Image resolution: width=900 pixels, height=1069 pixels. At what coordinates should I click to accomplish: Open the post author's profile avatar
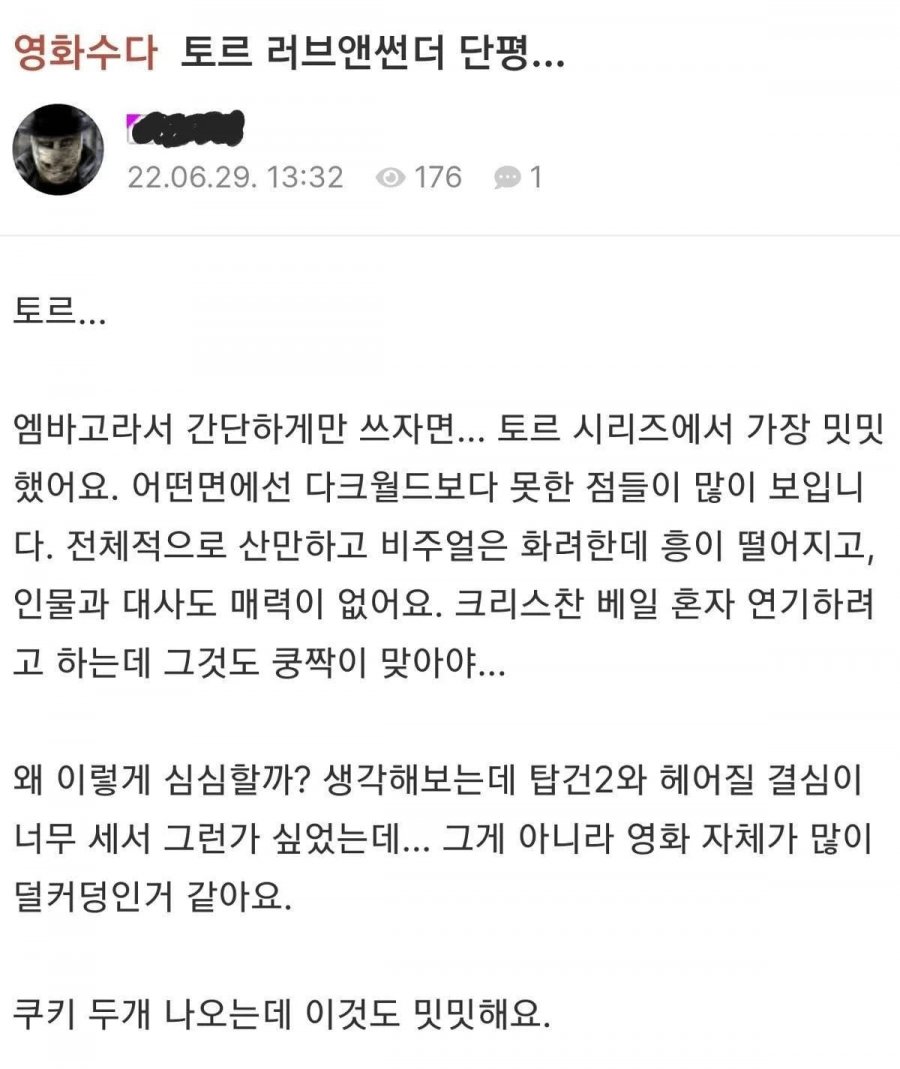click(58, 150)
